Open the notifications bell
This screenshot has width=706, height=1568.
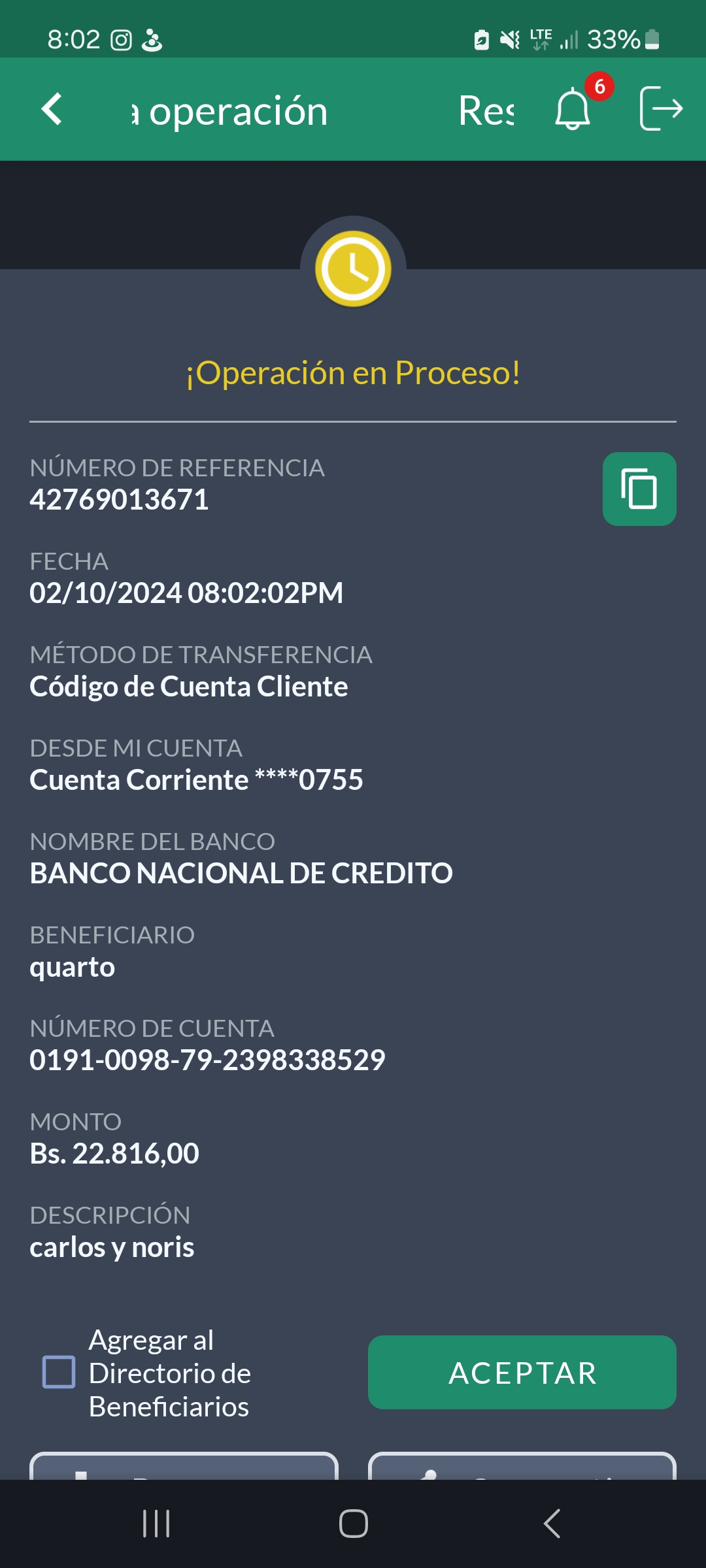(x=573, y=109)
